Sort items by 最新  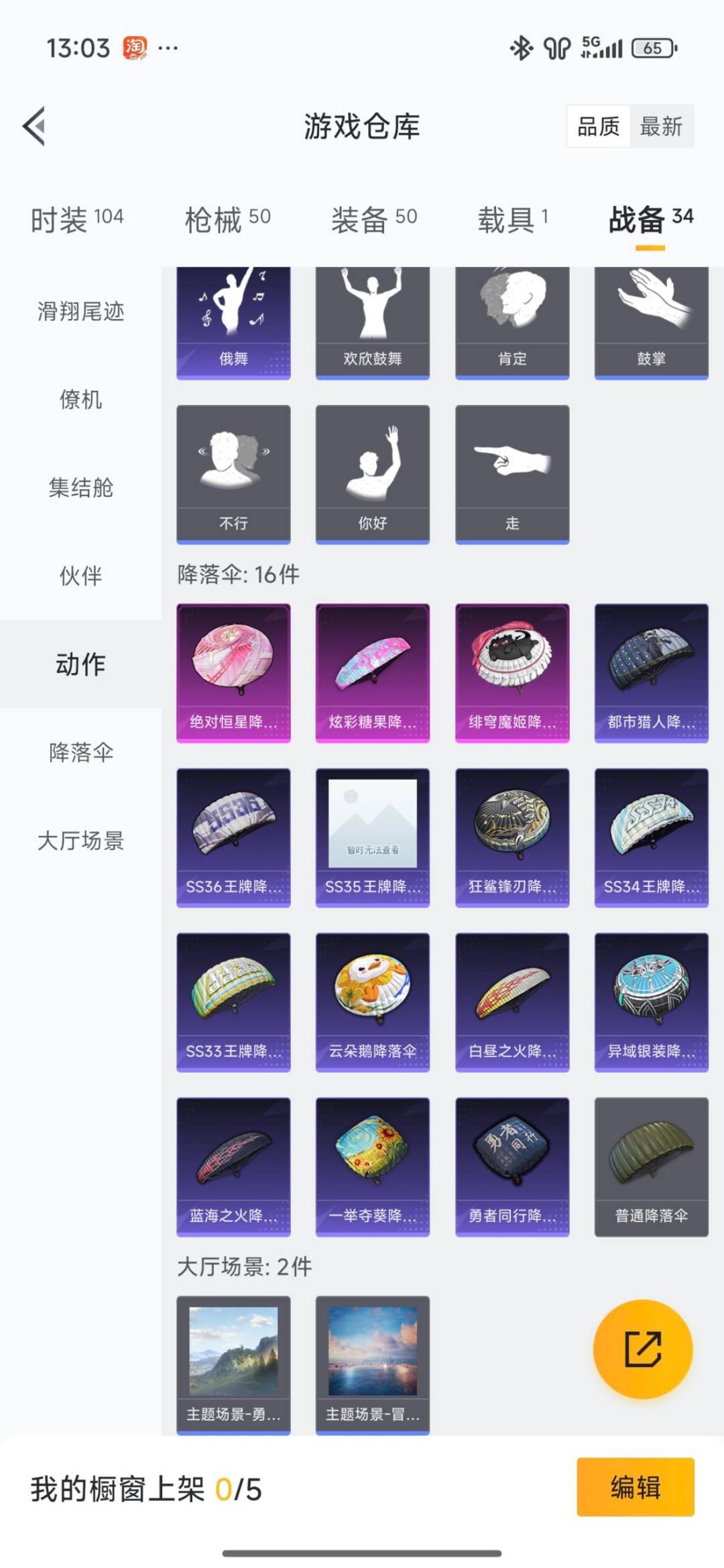(661, 126)
